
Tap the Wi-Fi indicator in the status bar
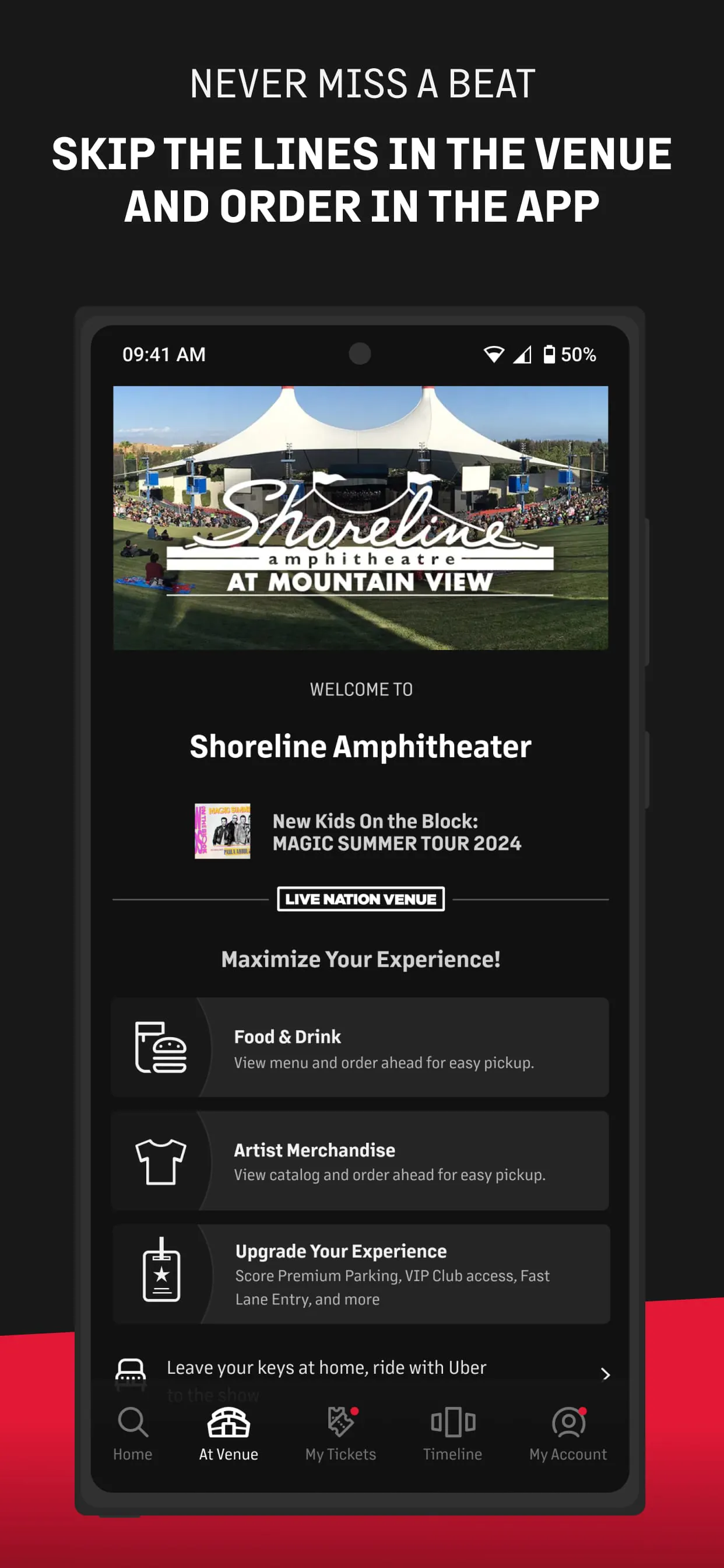pos(494,353)
